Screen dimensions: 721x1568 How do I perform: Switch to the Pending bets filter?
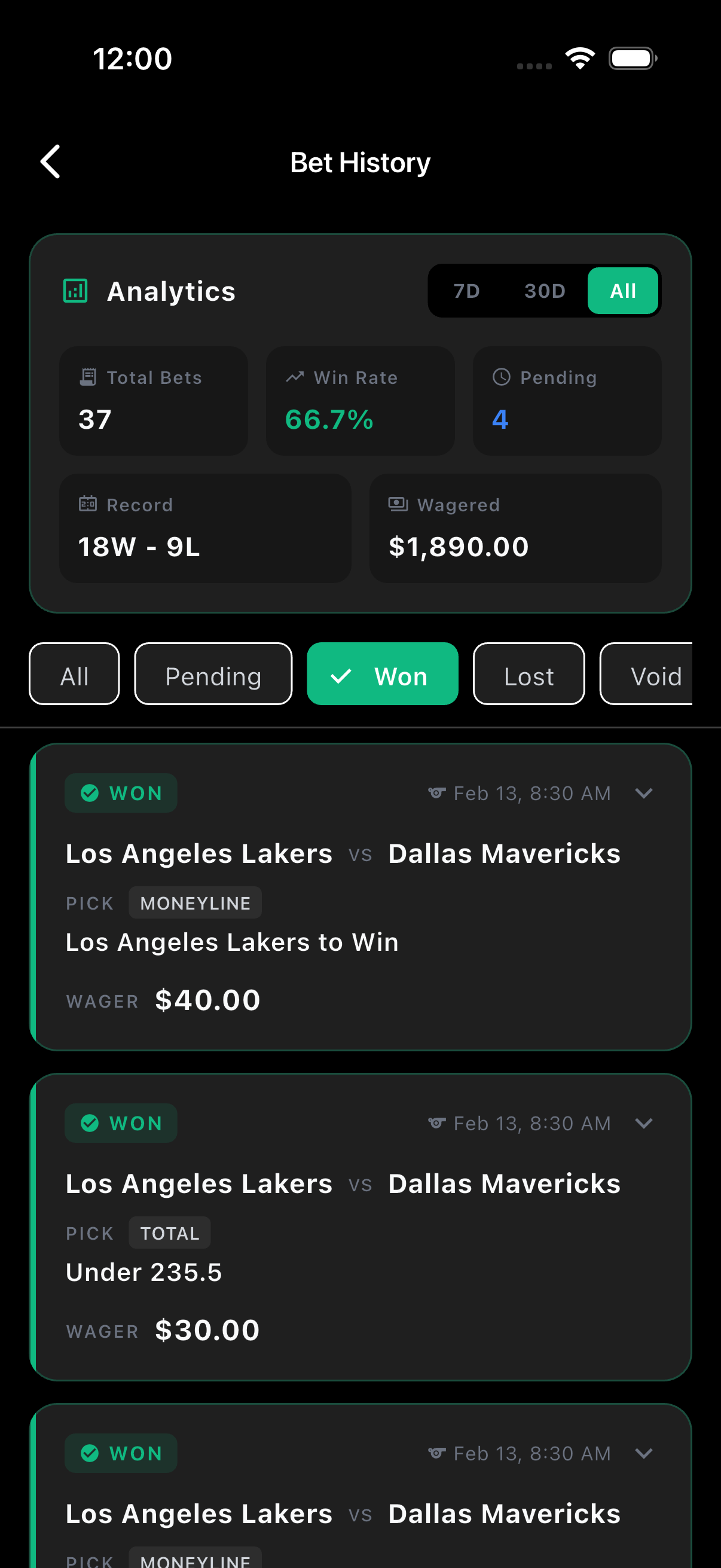pos(213,674)
